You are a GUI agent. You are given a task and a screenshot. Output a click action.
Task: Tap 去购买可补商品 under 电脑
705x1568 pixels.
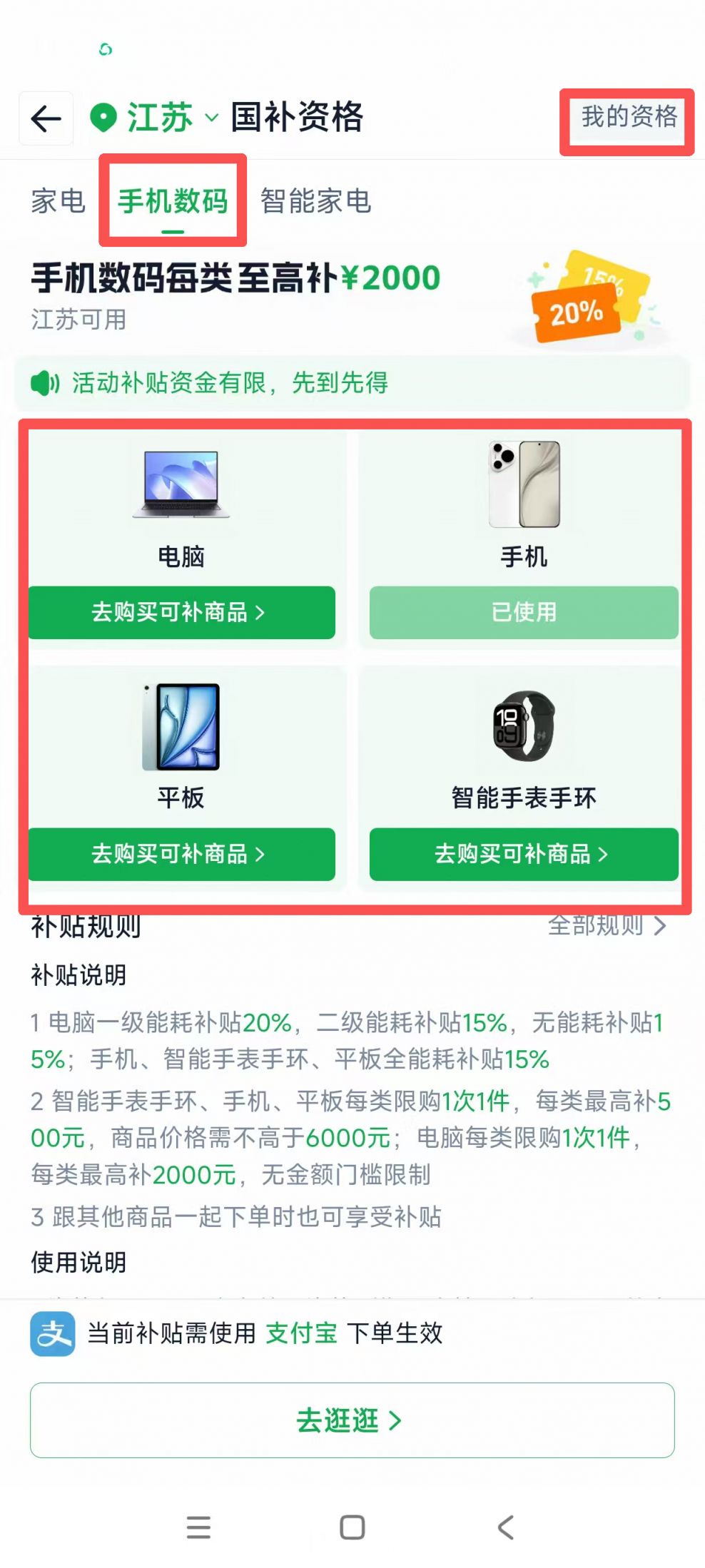(181, 612)
